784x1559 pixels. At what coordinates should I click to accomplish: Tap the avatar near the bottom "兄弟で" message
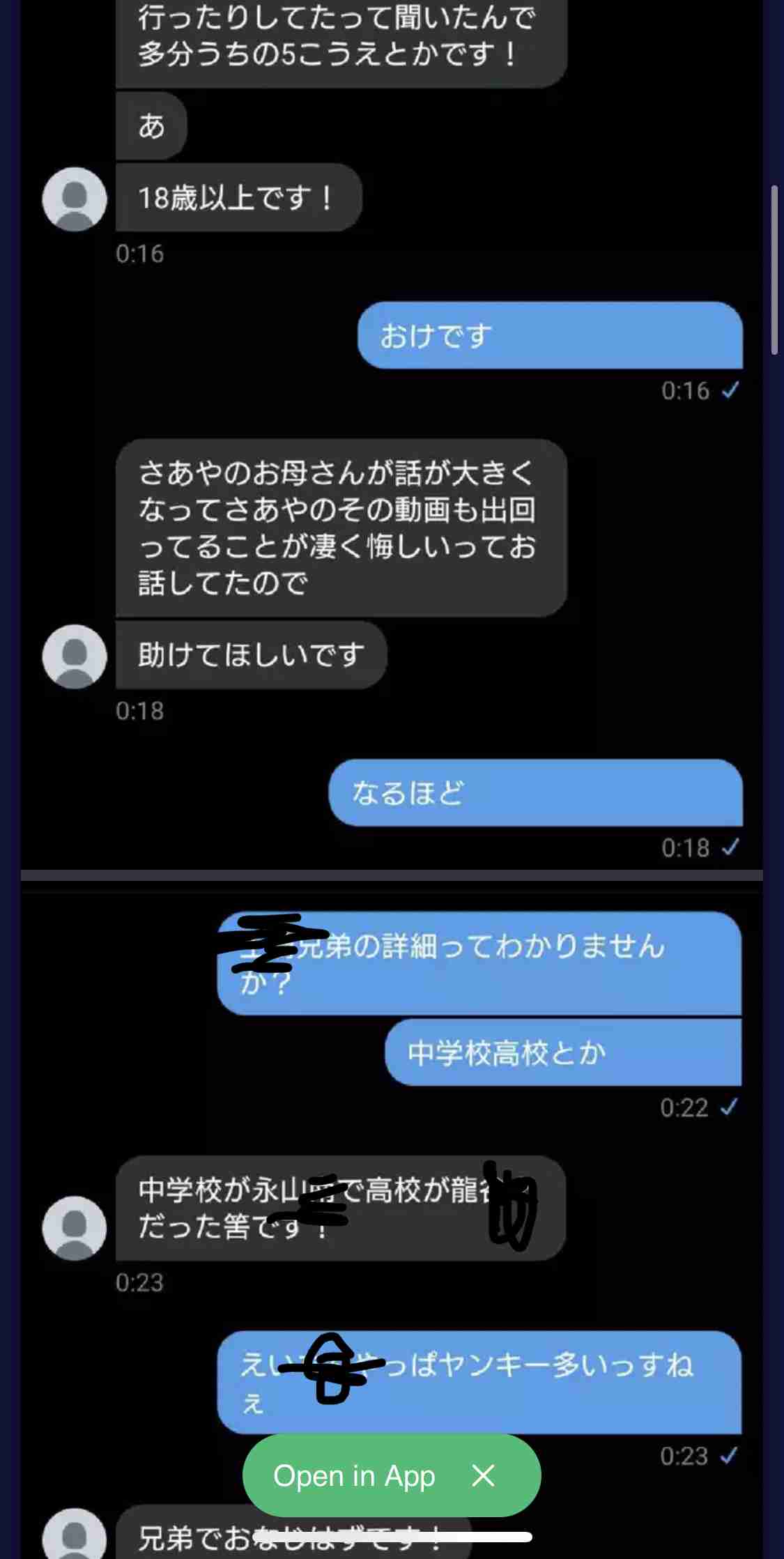[x=75, y=1533]
